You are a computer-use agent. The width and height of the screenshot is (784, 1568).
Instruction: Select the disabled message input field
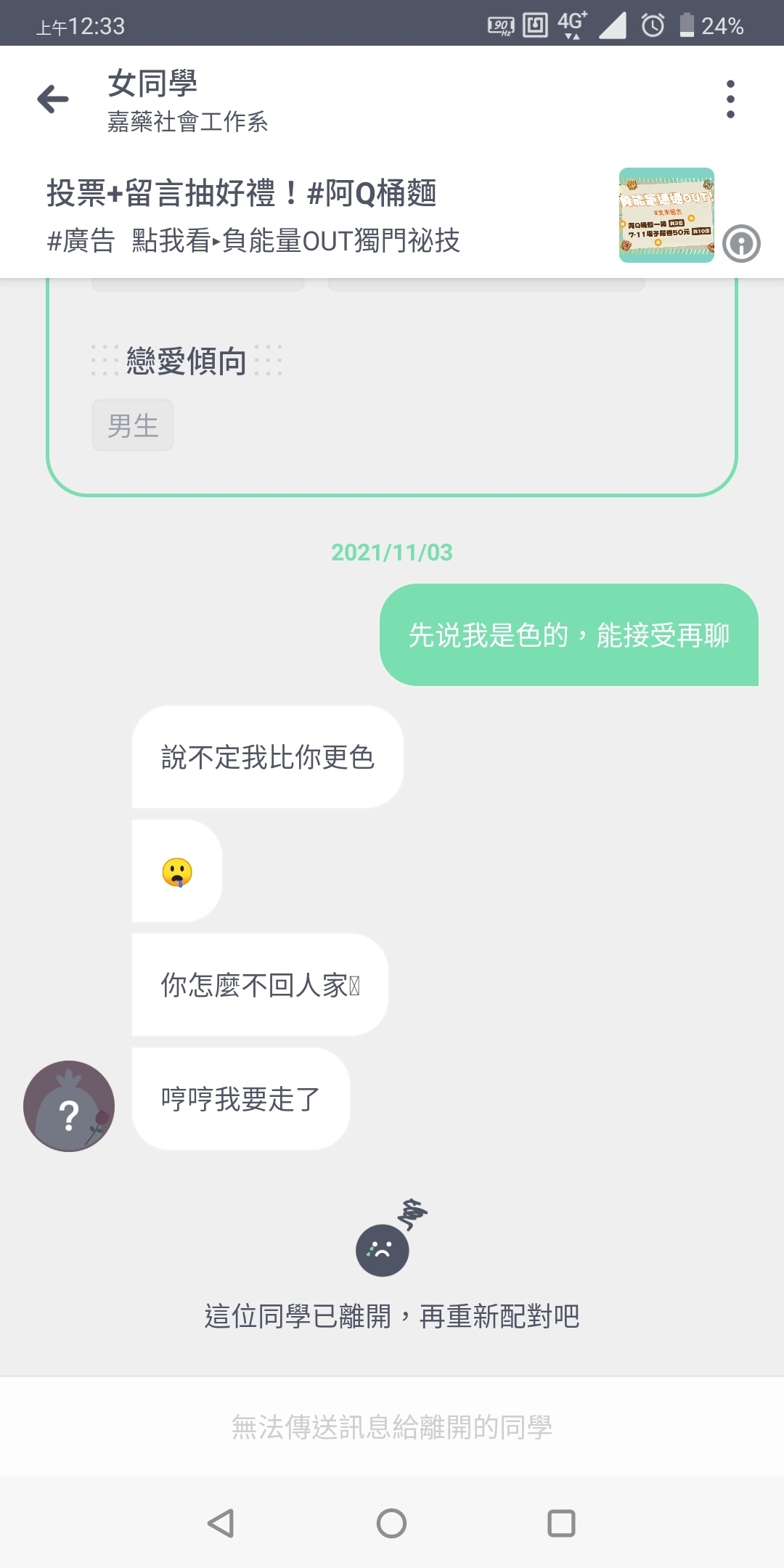click(x=392, y=1427)
